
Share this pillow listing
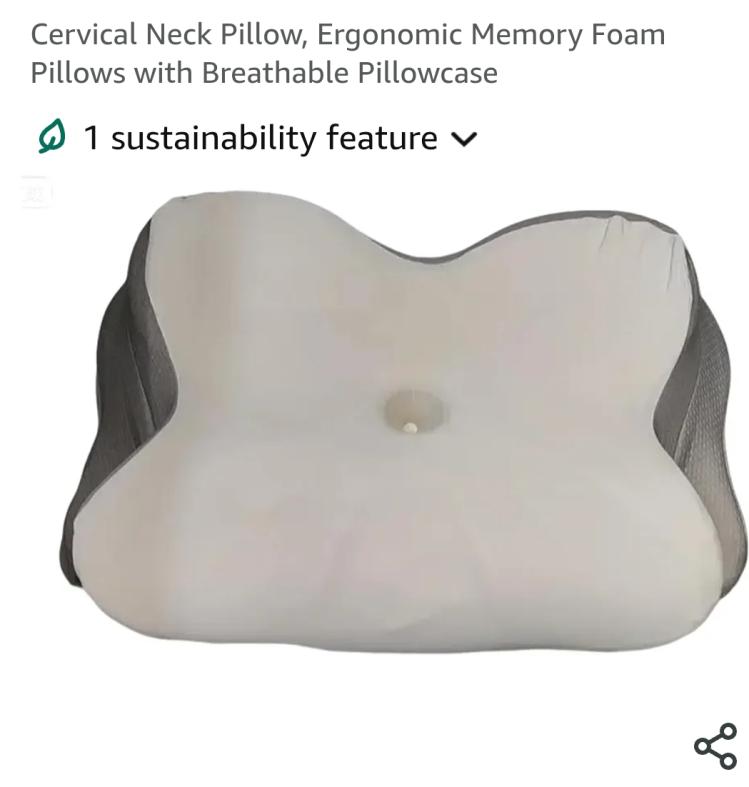[715, 746]
